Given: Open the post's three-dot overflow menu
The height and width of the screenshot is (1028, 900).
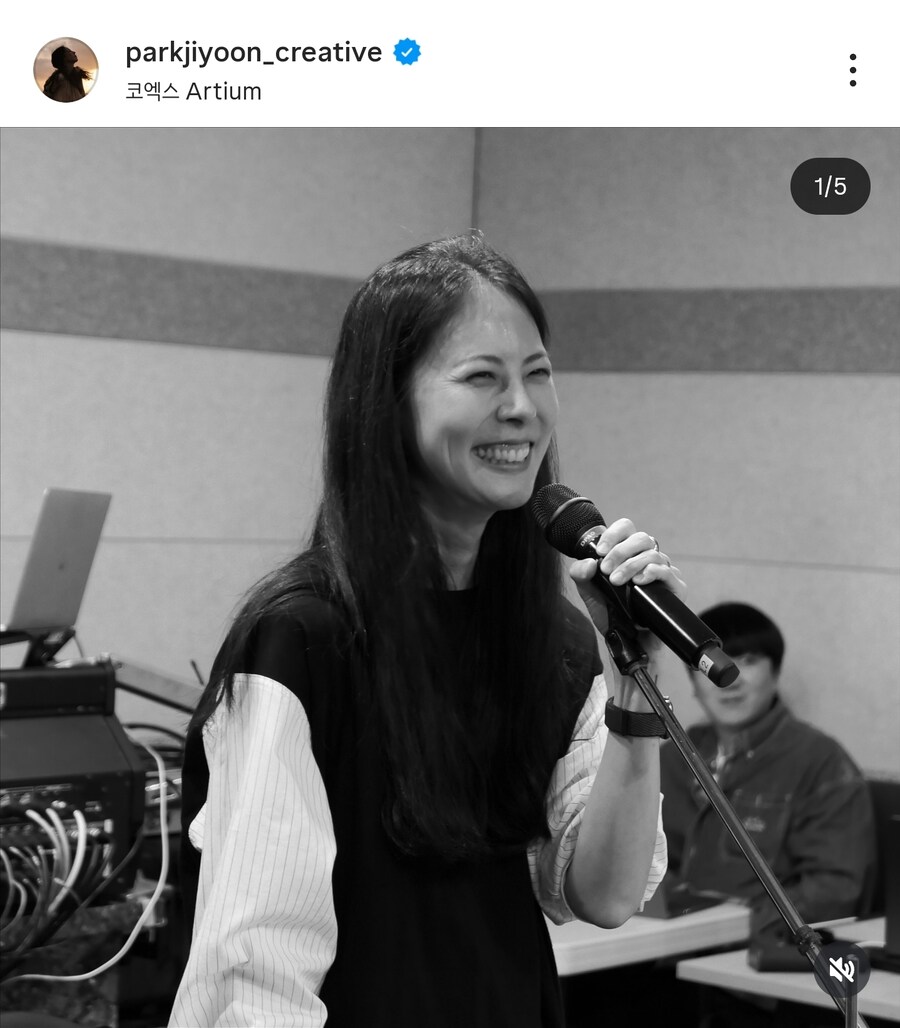Looking at the screenshot, I should (x=852, y=70).
